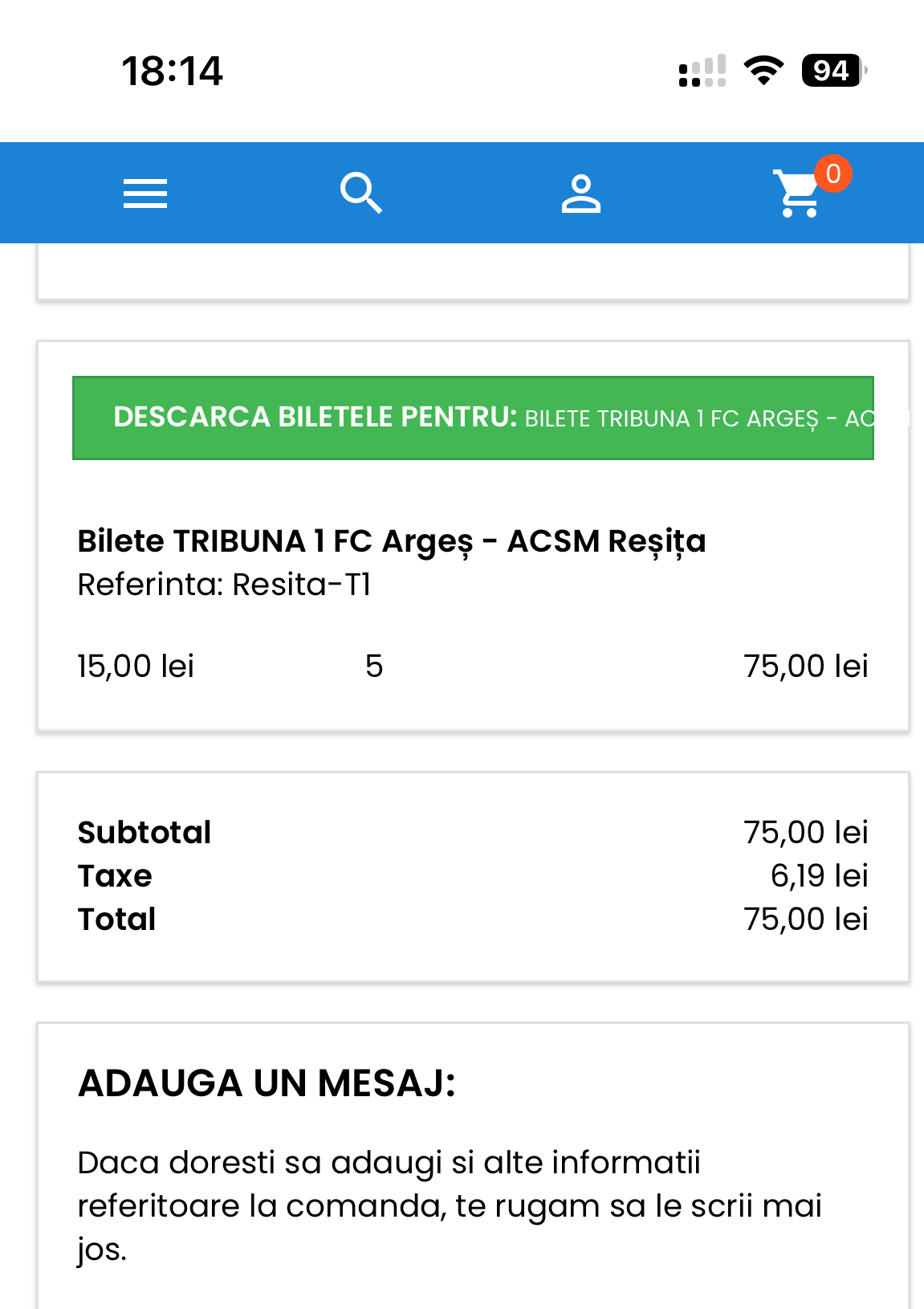
Task: Open the user account icon
Action: click(580, 194)
